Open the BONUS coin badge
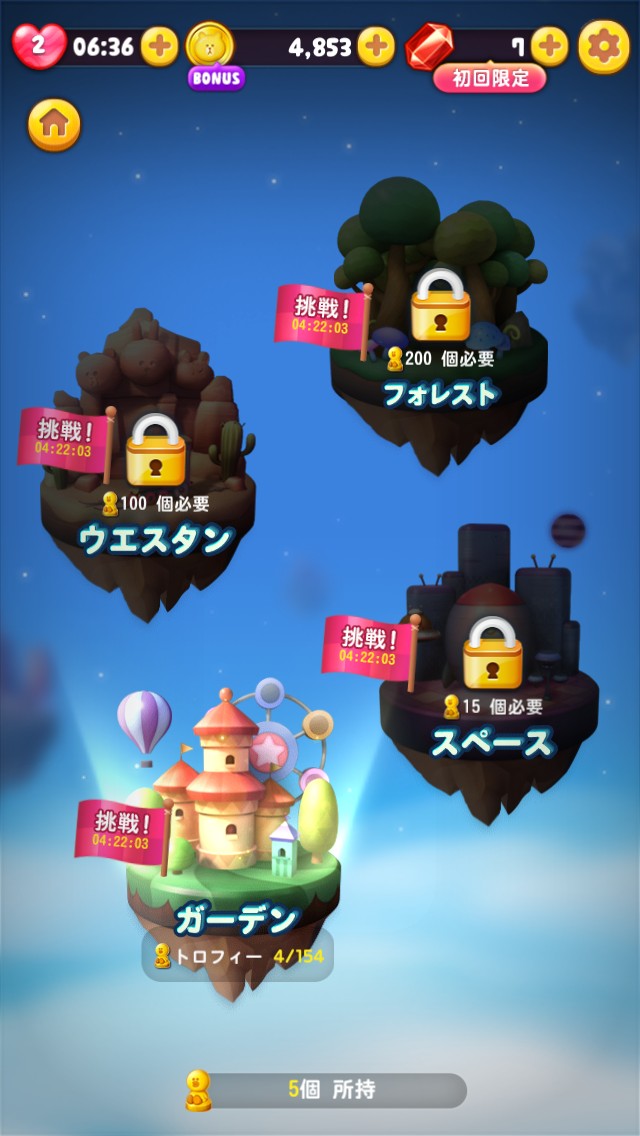The height and width of the screenshot is (1136, 640). pyautogui.click(x=216, y=78)
